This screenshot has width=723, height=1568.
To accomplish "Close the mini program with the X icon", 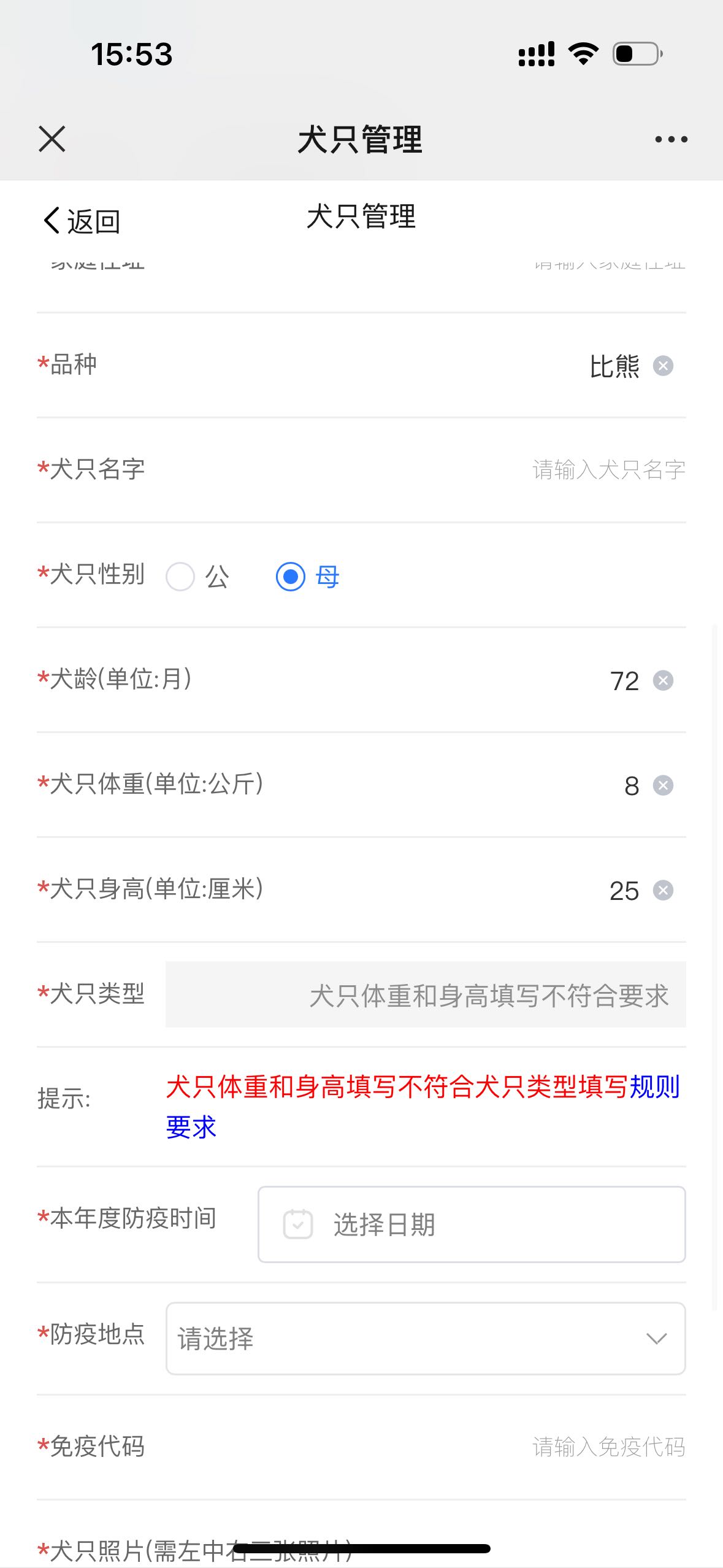I will [52, 139].
